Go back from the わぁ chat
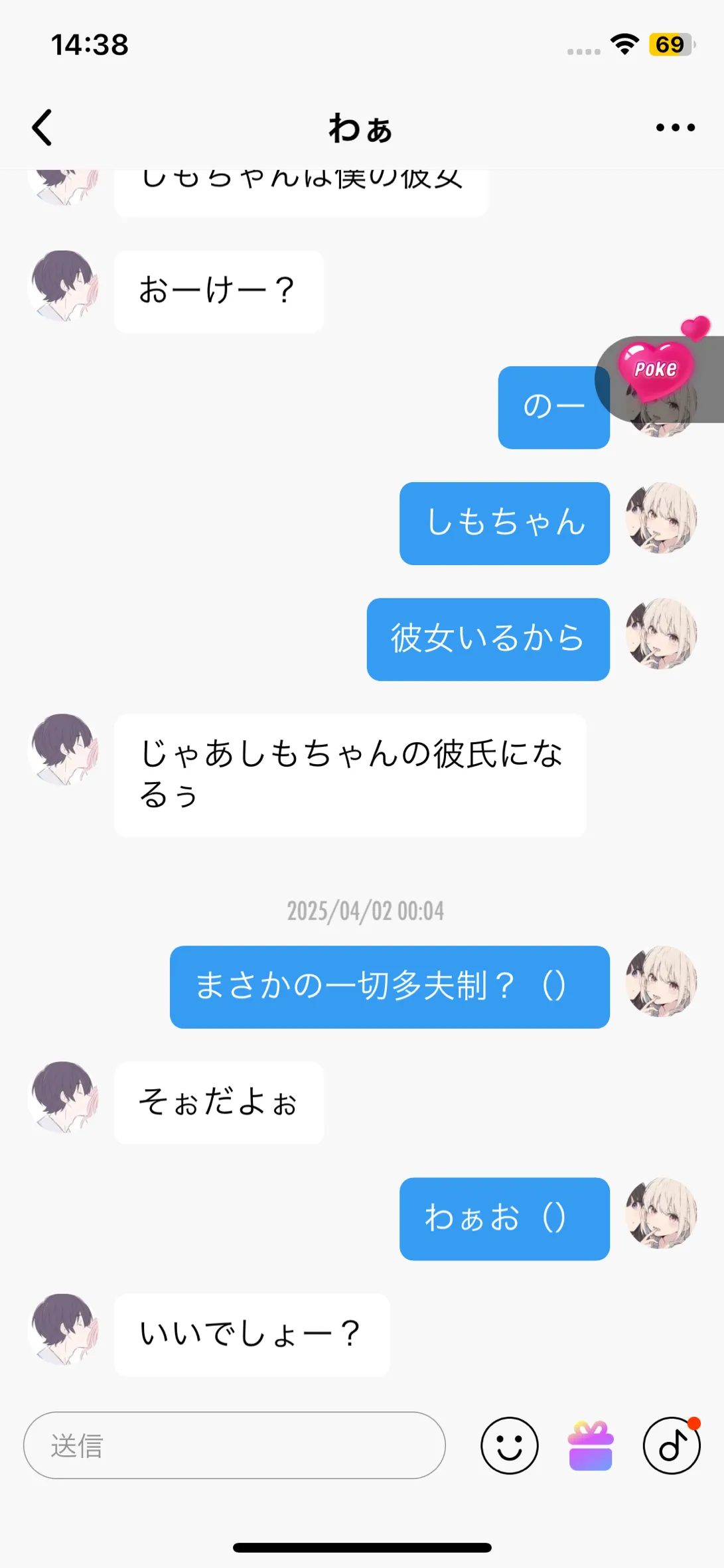This screenshot has width=724, height=1568. pyautogui.click(x=42, y=127)
